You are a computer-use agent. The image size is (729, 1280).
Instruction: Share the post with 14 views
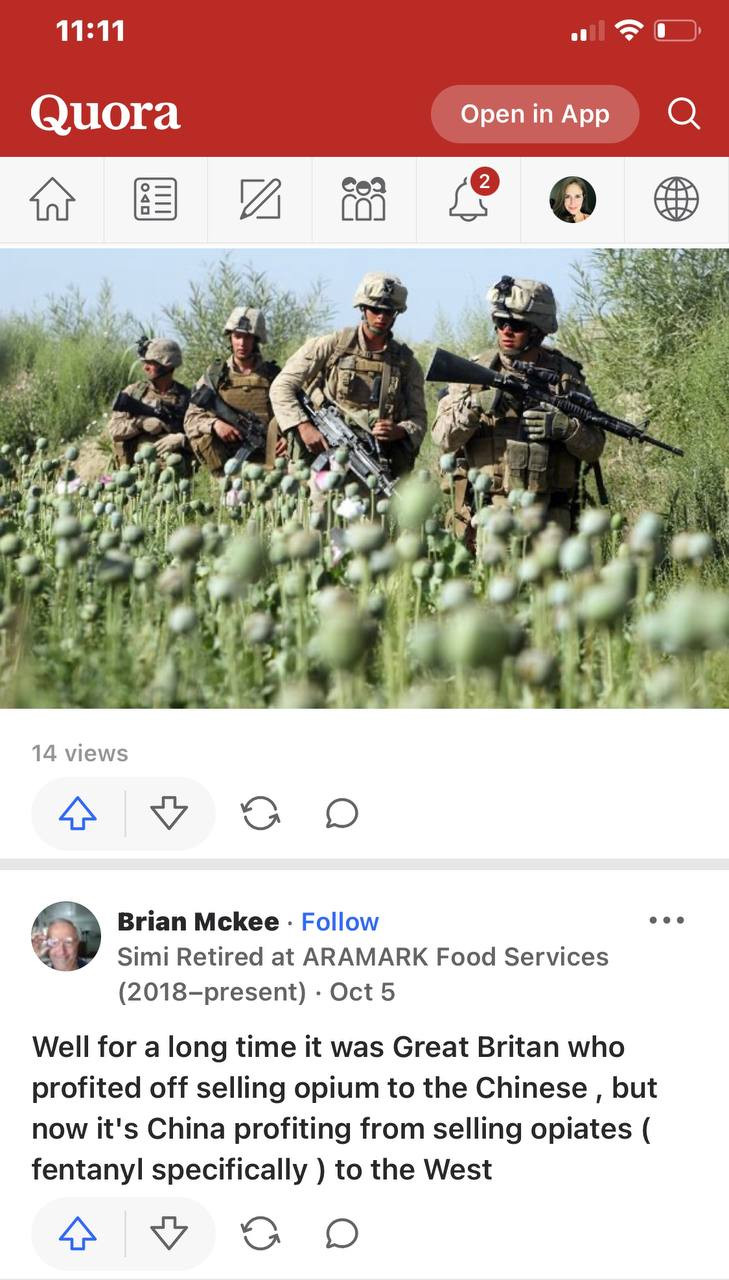click(x=260, y=815)
